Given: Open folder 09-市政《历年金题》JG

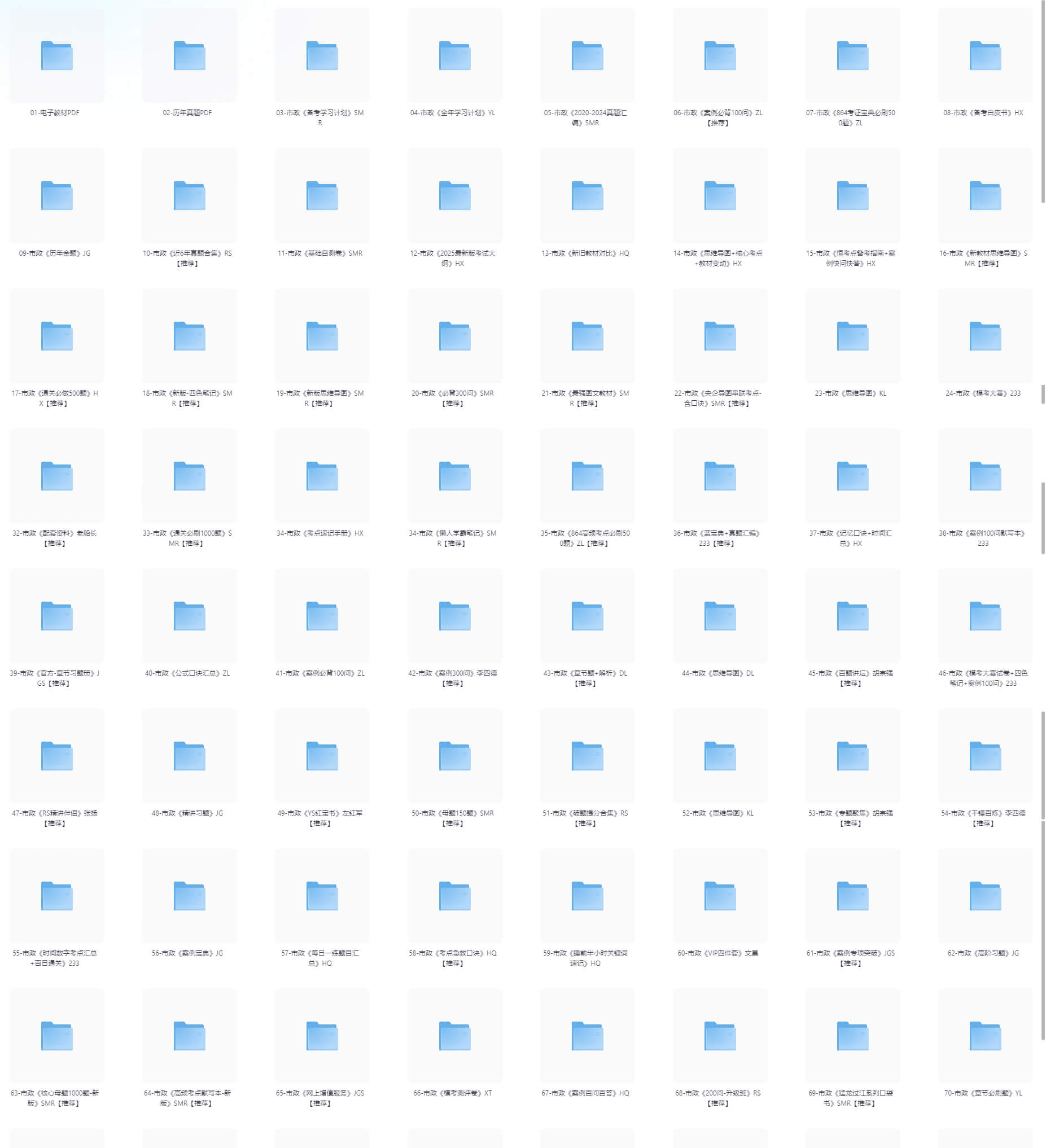Looking at the screenshot, I should (x=57, y=196).
